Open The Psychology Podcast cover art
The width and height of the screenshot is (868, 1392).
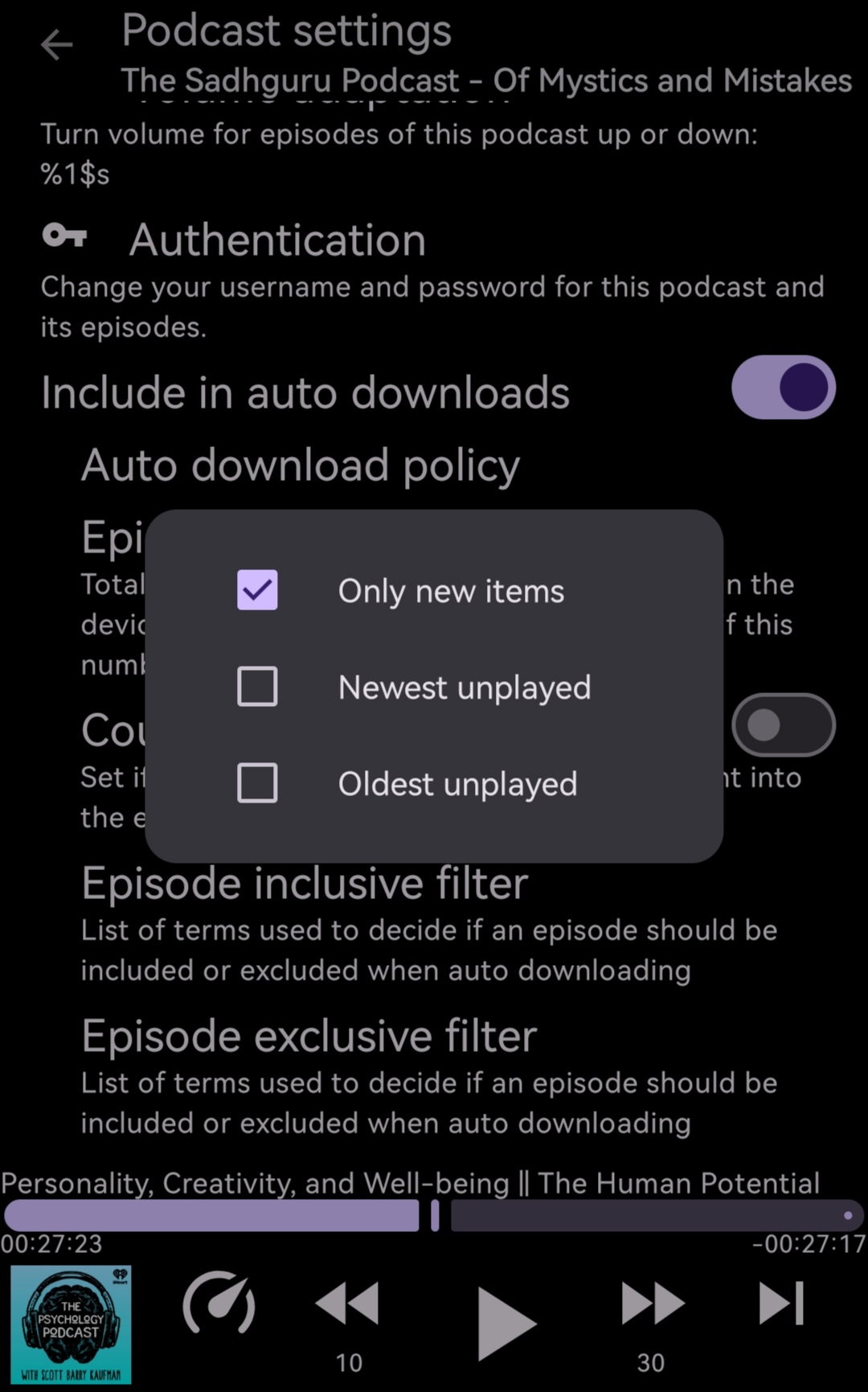point(71,1324)
